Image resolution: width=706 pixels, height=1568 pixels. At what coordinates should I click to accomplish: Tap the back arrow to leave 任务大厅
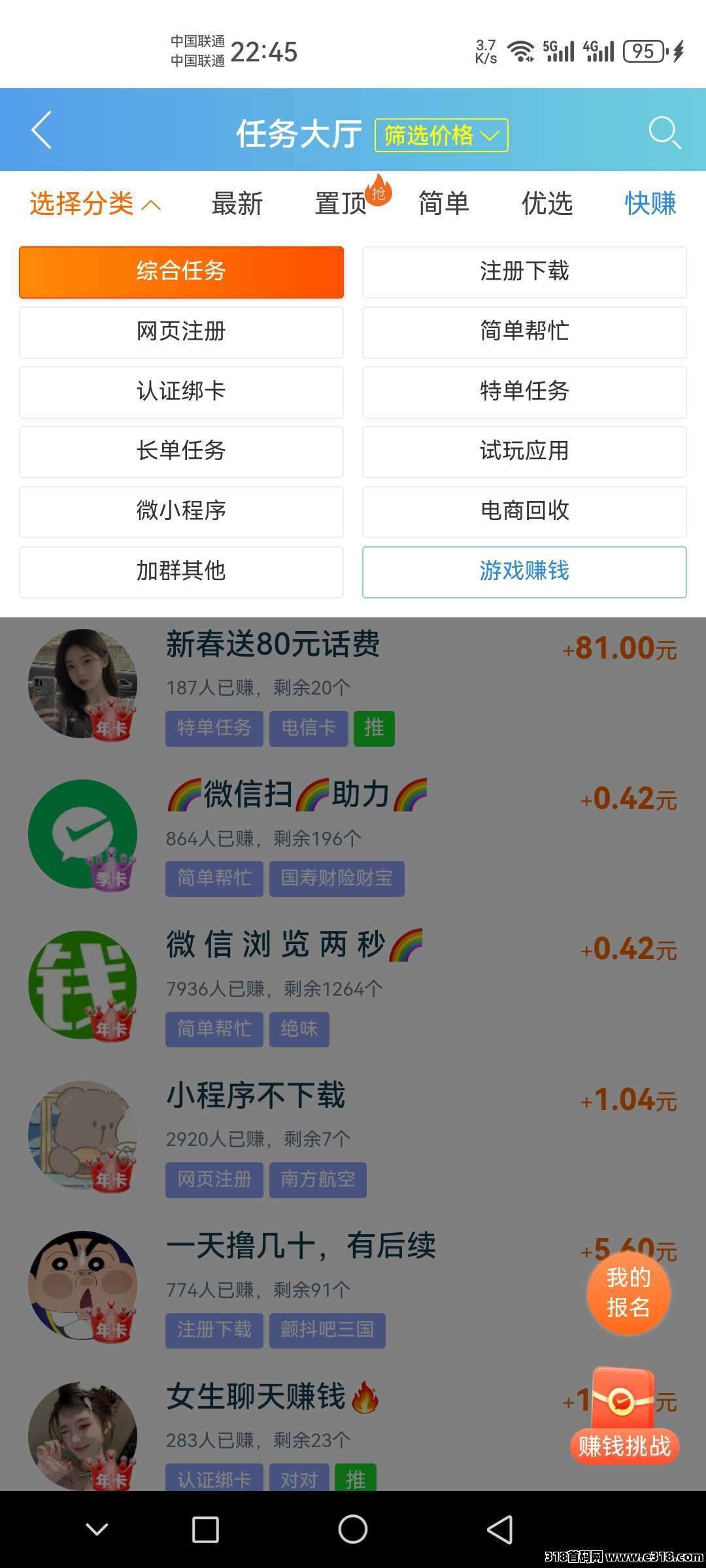[x=41, y=130]
